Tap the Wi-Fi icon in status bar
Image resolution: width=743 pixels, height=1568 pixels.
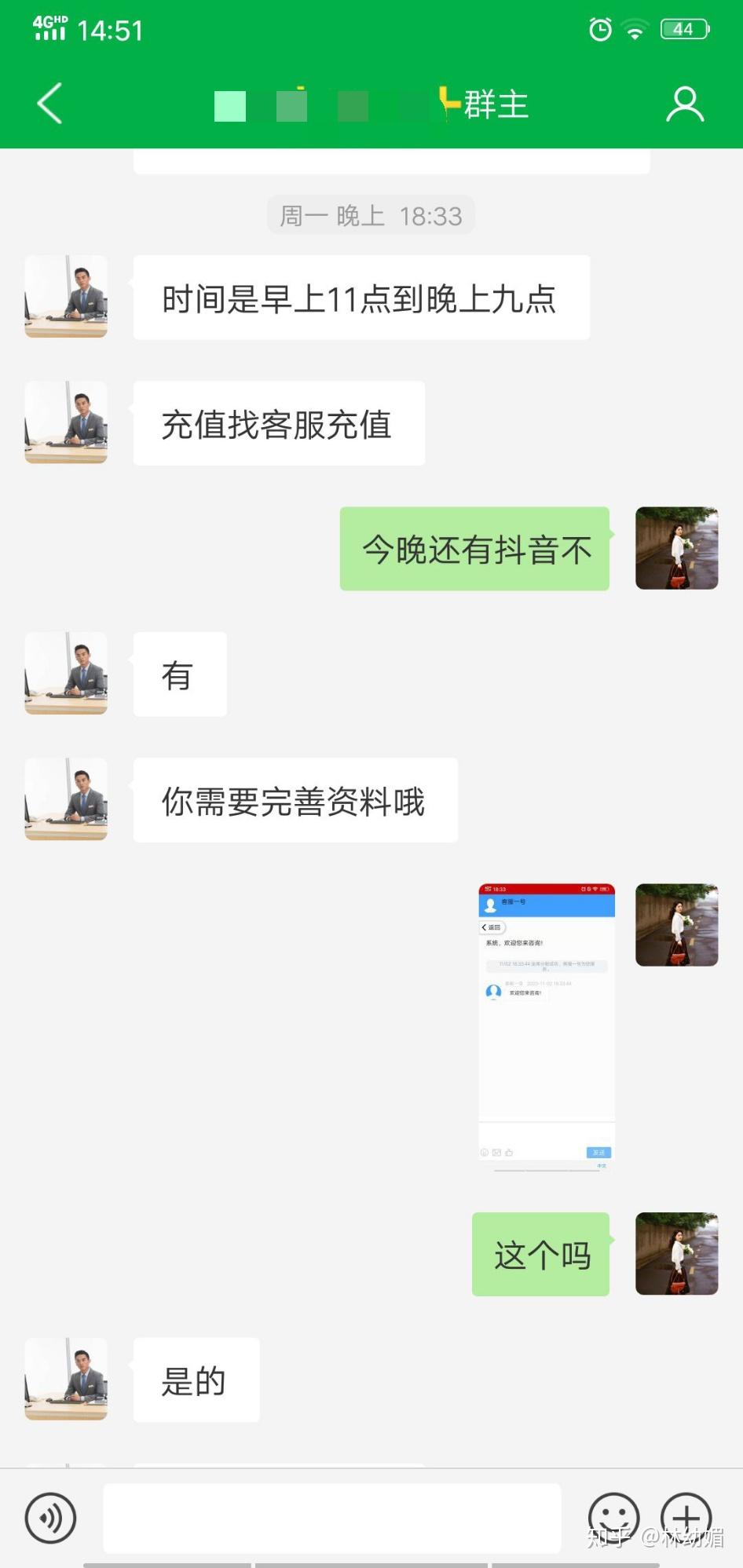pos(633,29)
